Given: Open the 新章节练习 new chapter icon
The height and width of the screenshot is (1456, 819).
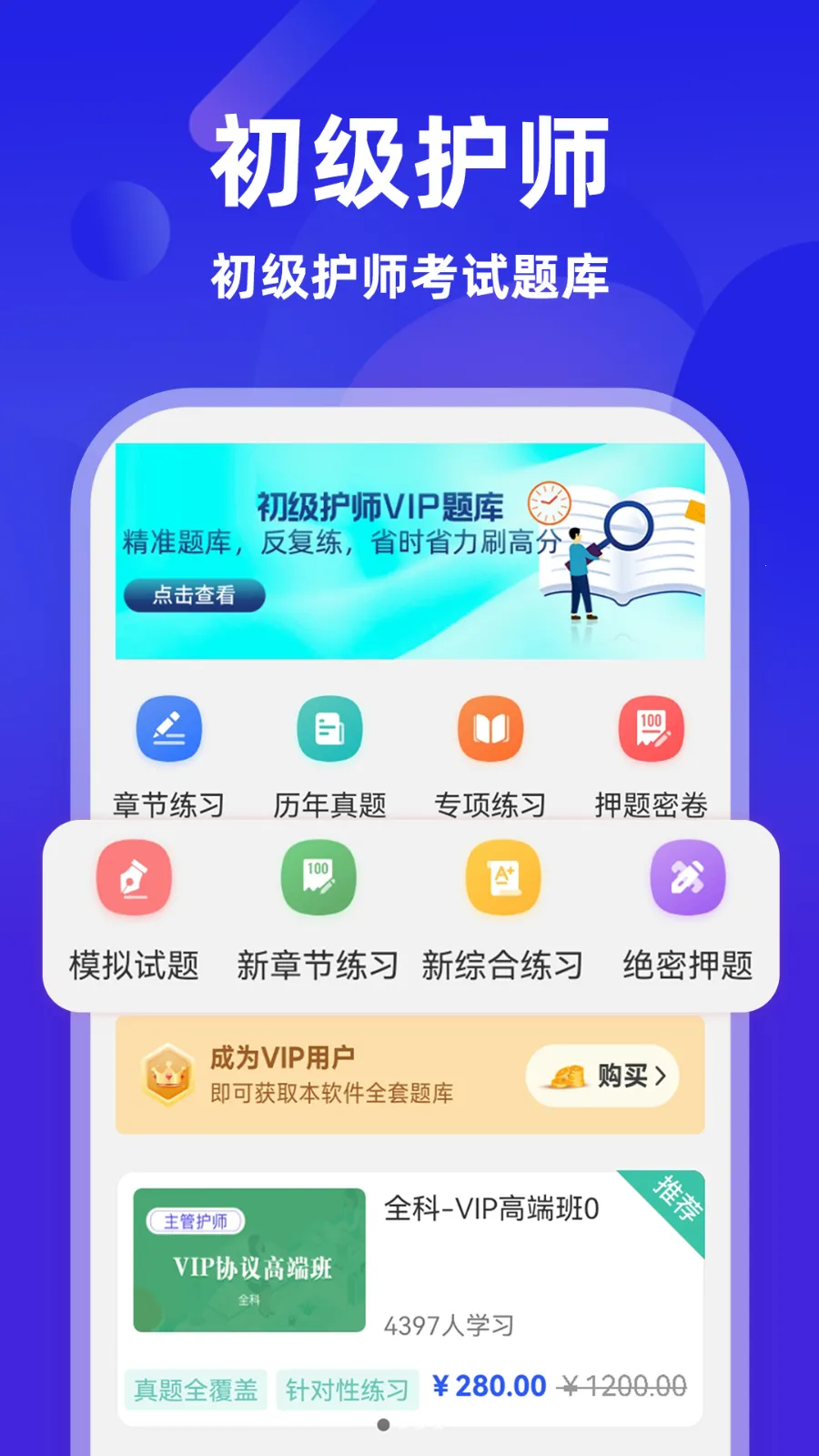Looking at the screenshot, I should (318, 876).
